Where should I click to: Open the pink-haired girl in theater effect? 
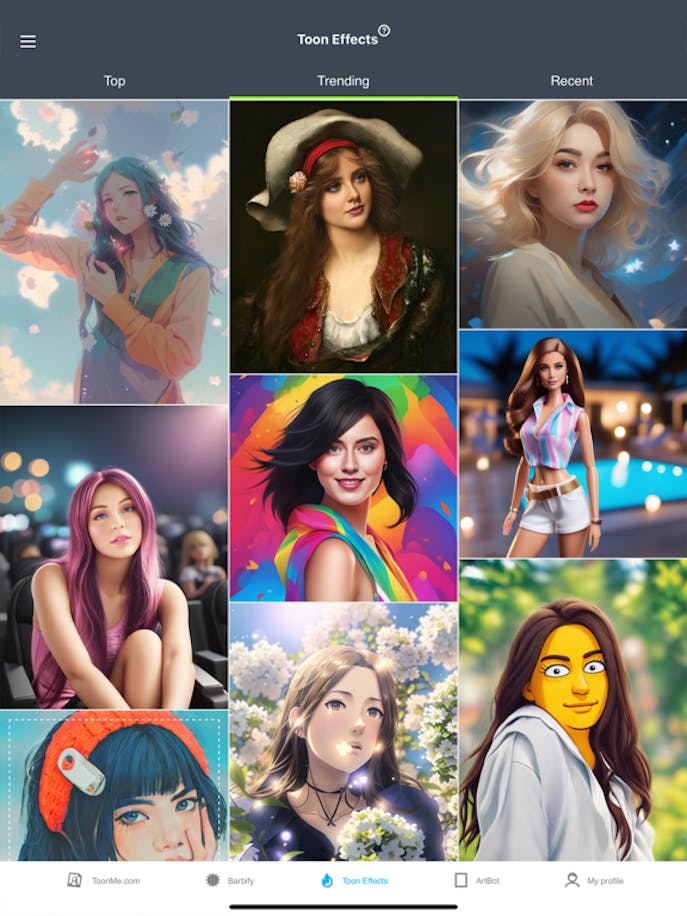coord(114,557)
